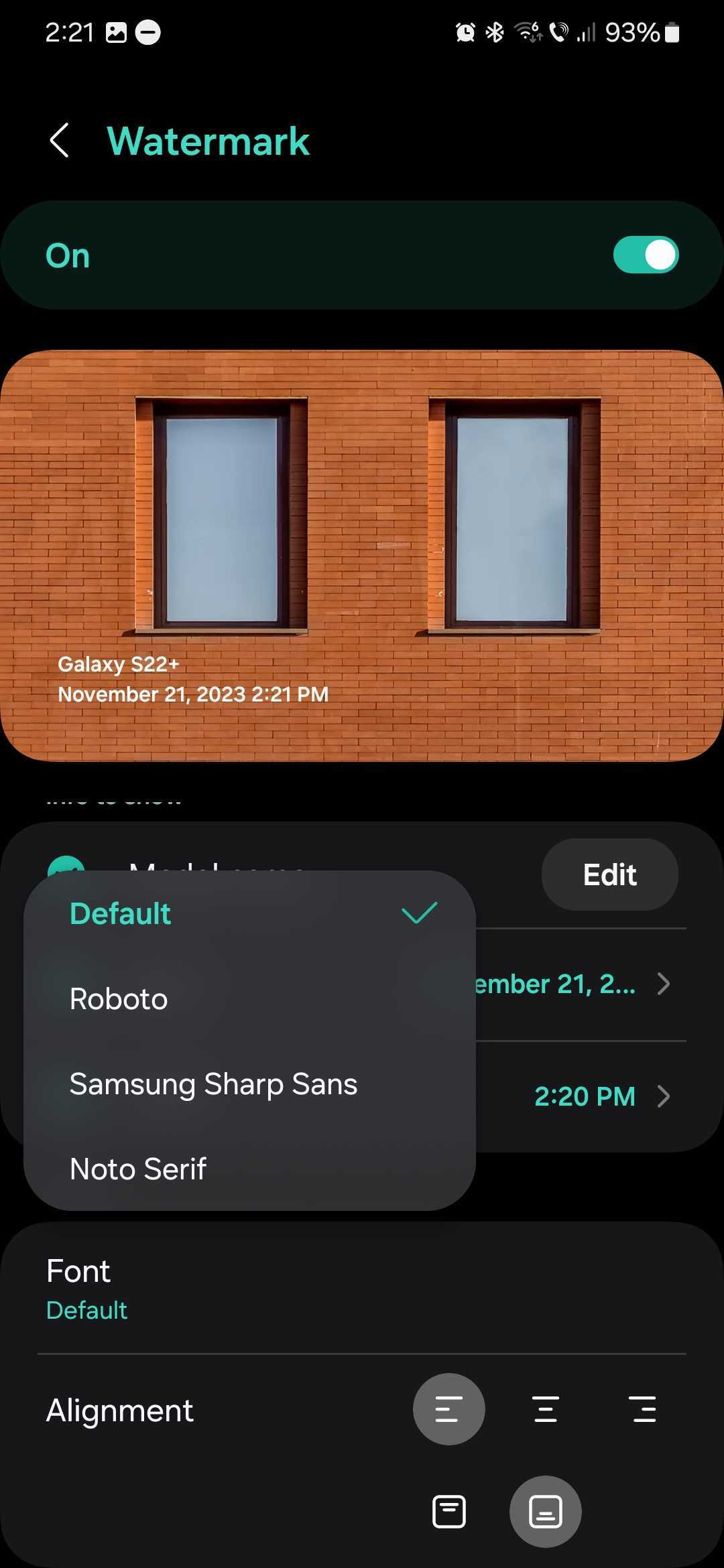Tap the Edit button

point(609,874)
